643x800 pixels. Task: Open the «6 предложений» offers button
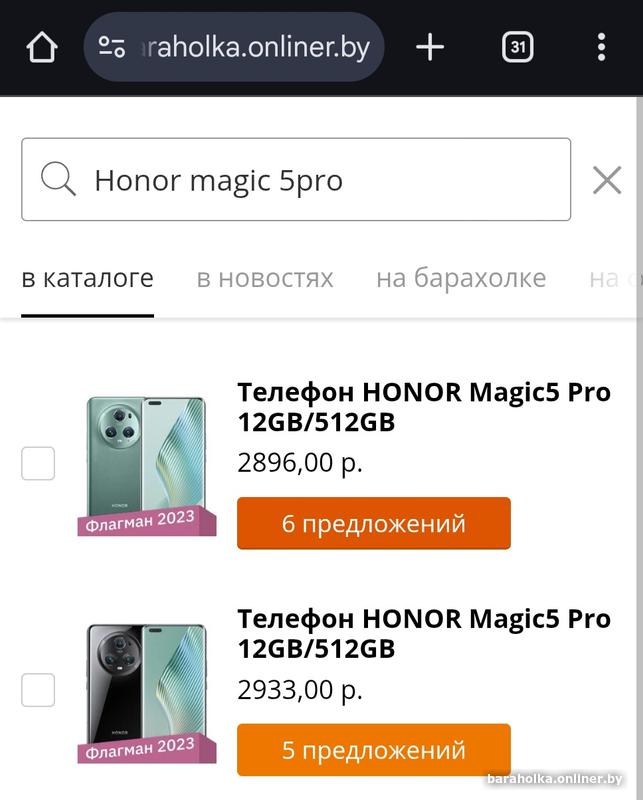click(x=373, y=523)
